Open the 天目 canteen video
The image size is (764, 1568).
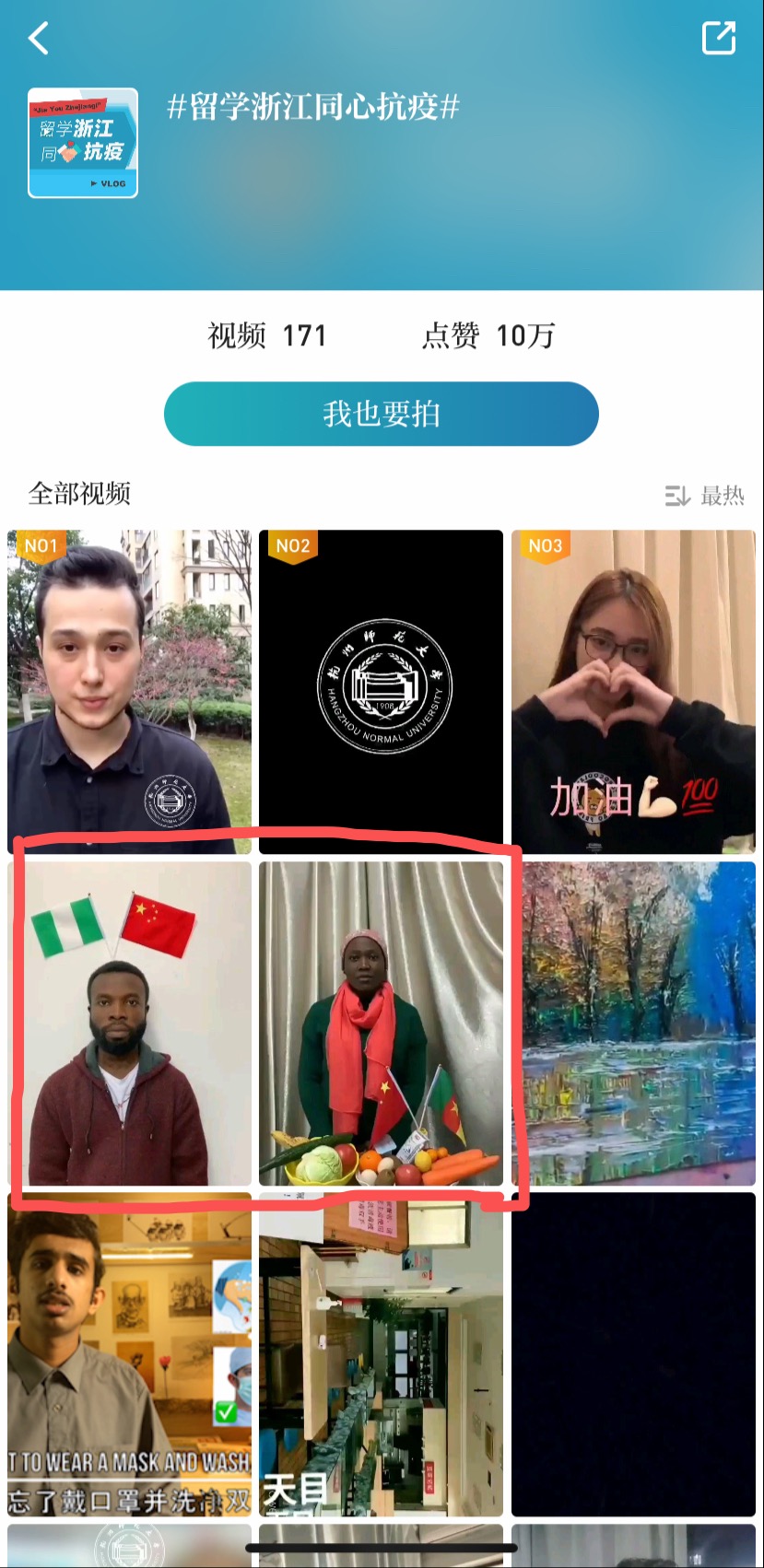tap(381, 1354)
